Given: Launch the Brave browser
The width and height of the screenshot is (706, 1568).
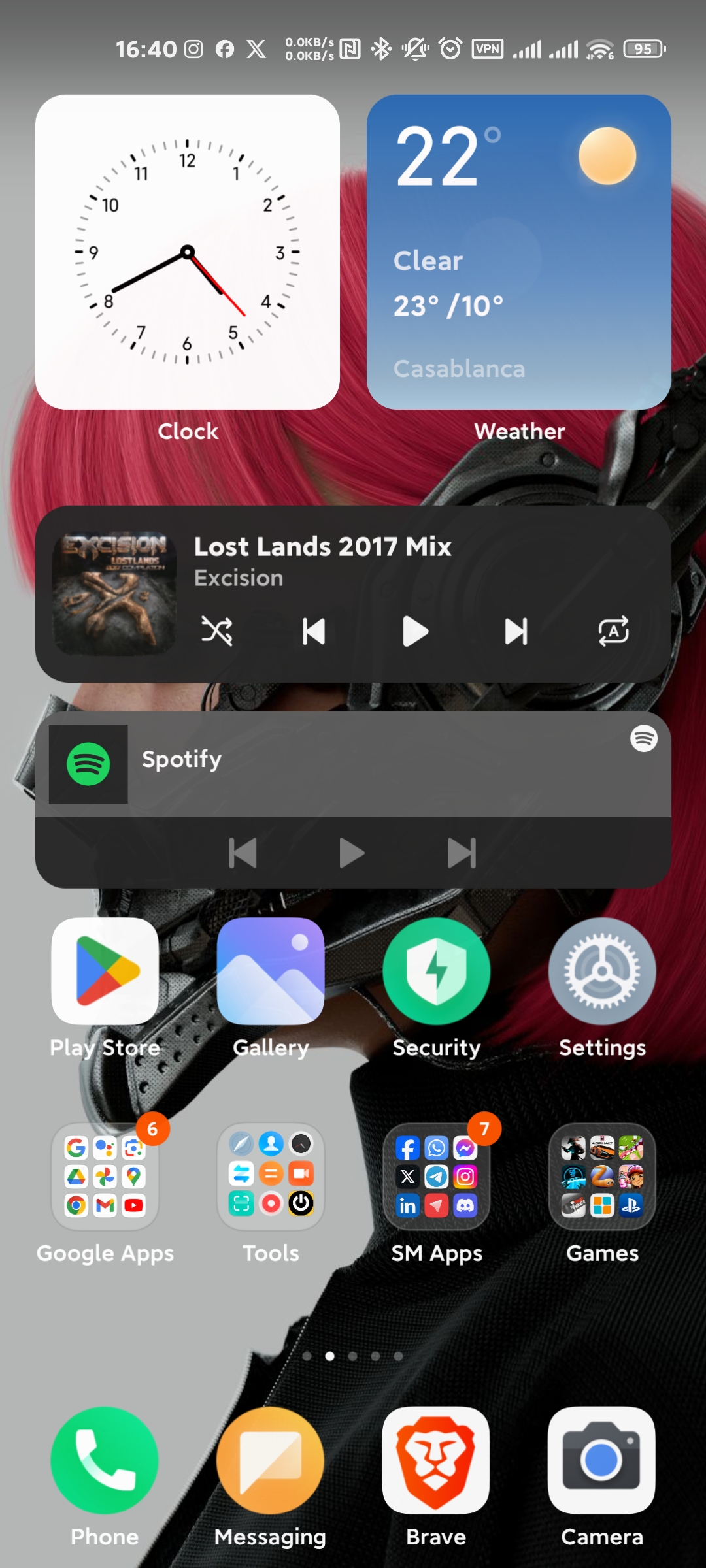Looking at the screenshot, I should point(437,1460).
